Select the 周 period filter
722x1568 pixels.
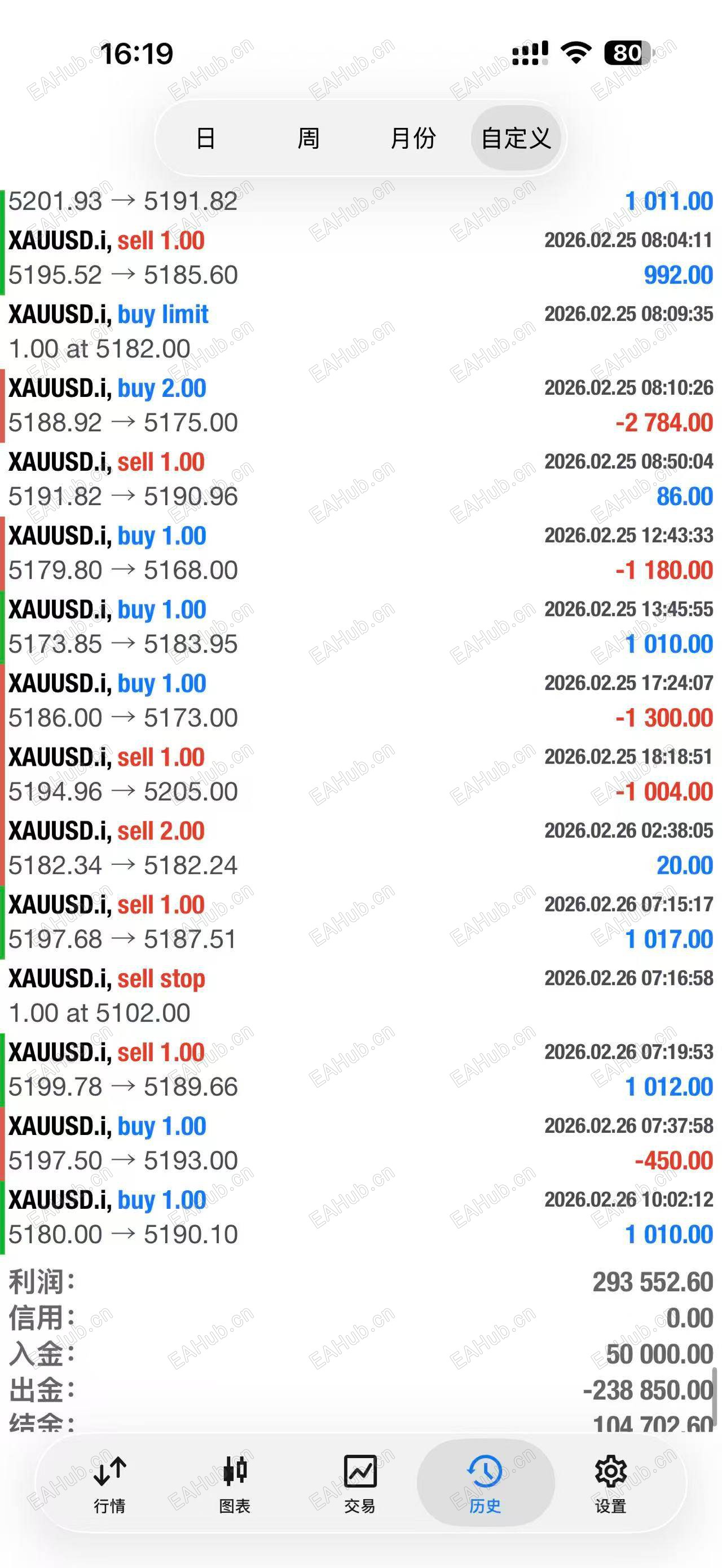point(308,138)
